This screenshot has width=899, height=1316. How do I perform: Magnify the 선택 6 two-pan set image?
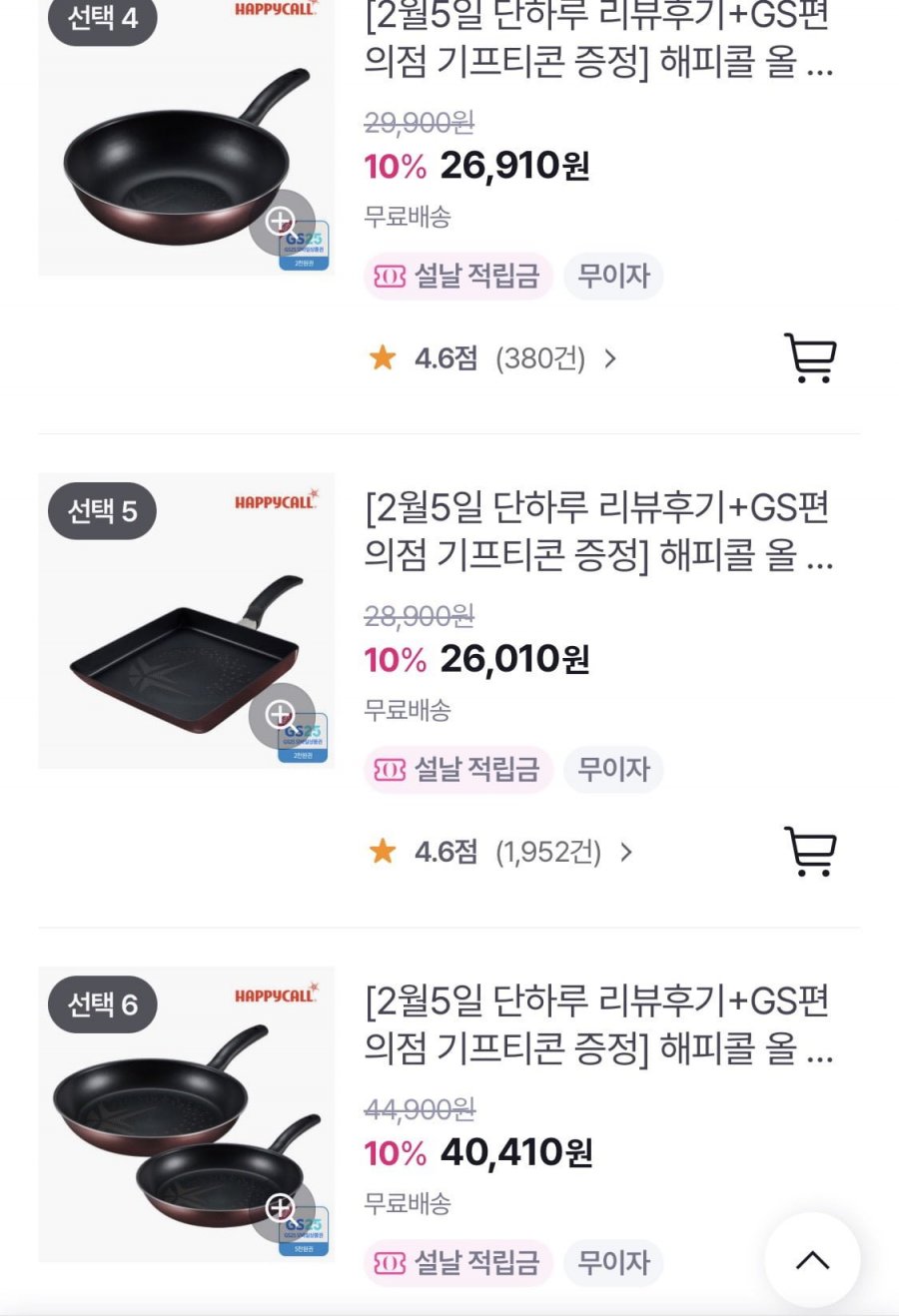(x=281, y=1208)
